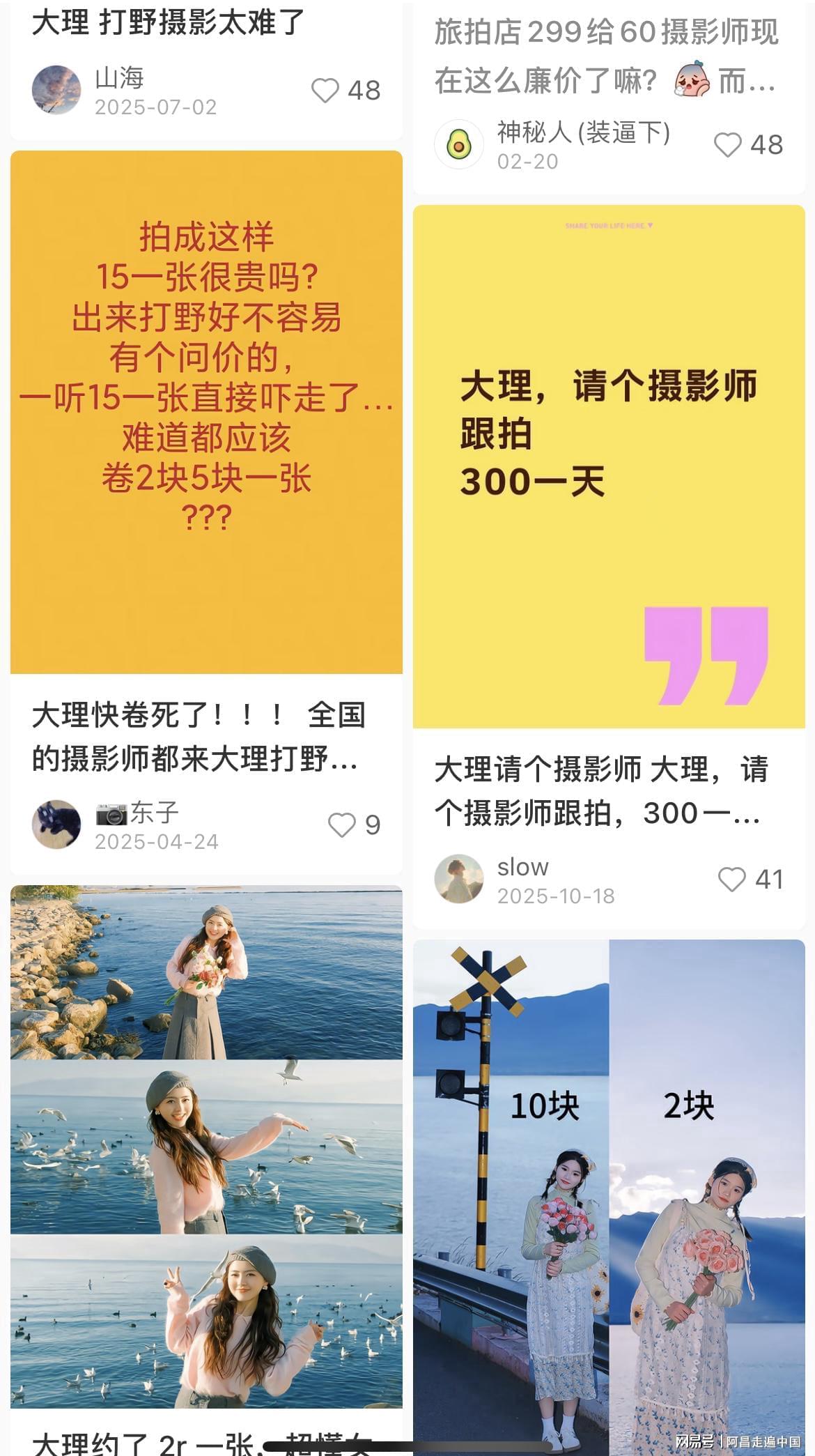The image size is (815, 1456).
Task: Open the orange card about 15一张
Action: pyautogui.click(x=206, y=411)
